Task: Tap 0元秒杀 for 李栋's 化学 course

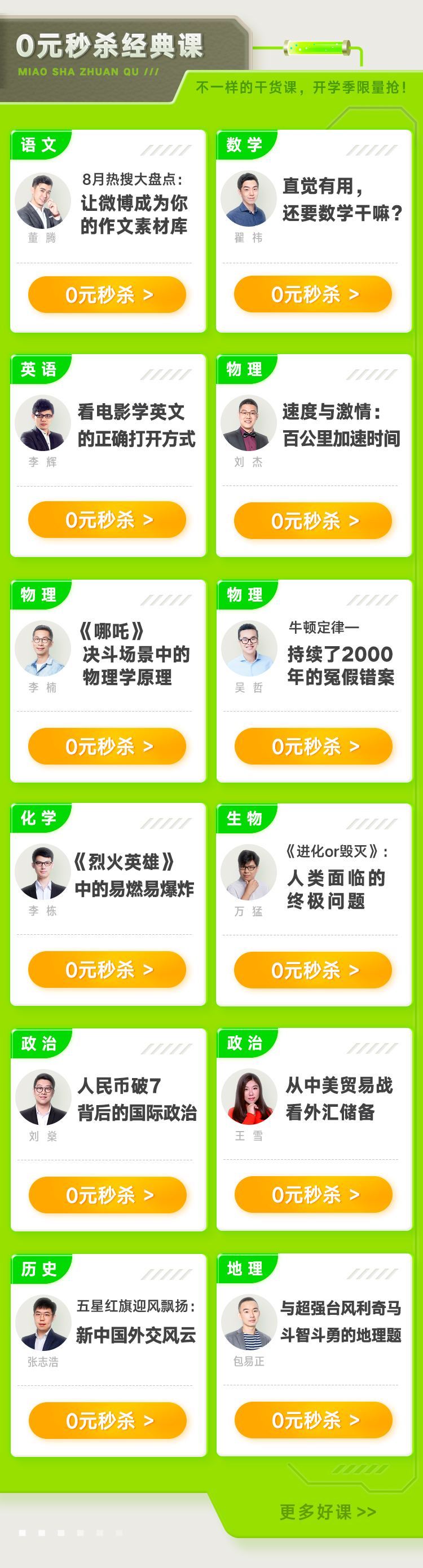Action: click(107, 970)
